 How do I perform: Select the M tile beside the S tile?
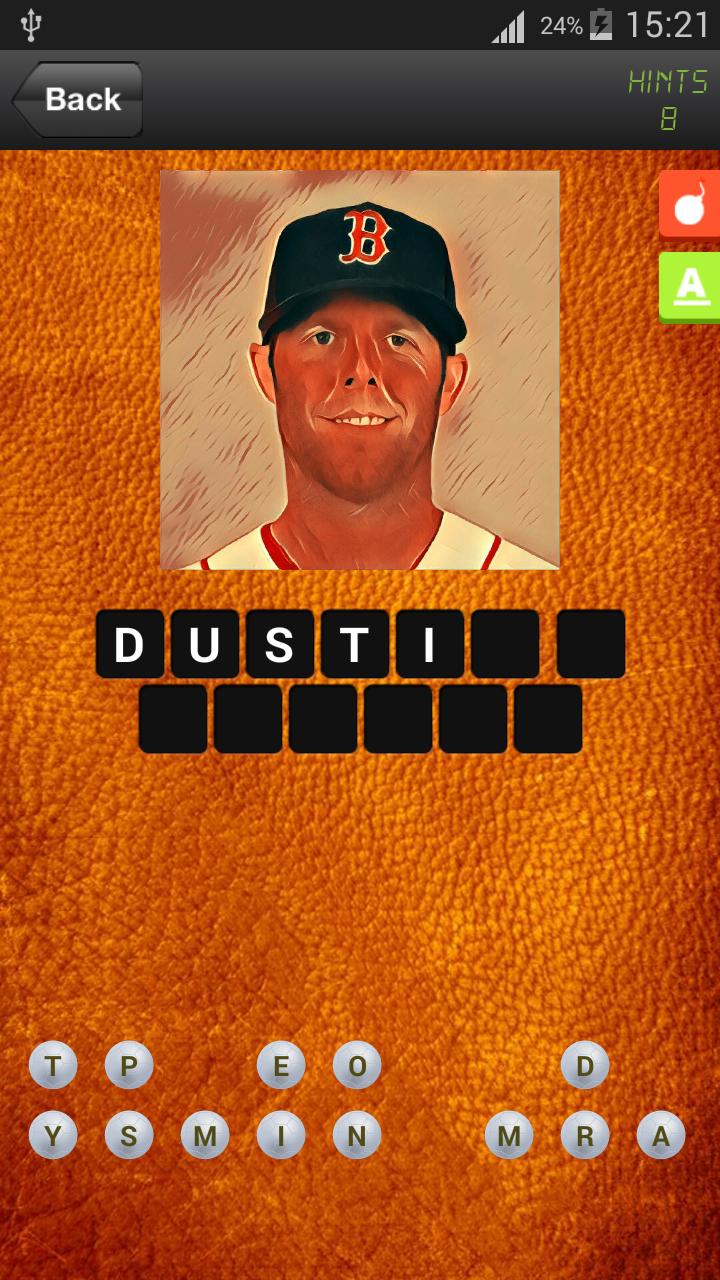pyautogui.click(x=205, y=1136)
